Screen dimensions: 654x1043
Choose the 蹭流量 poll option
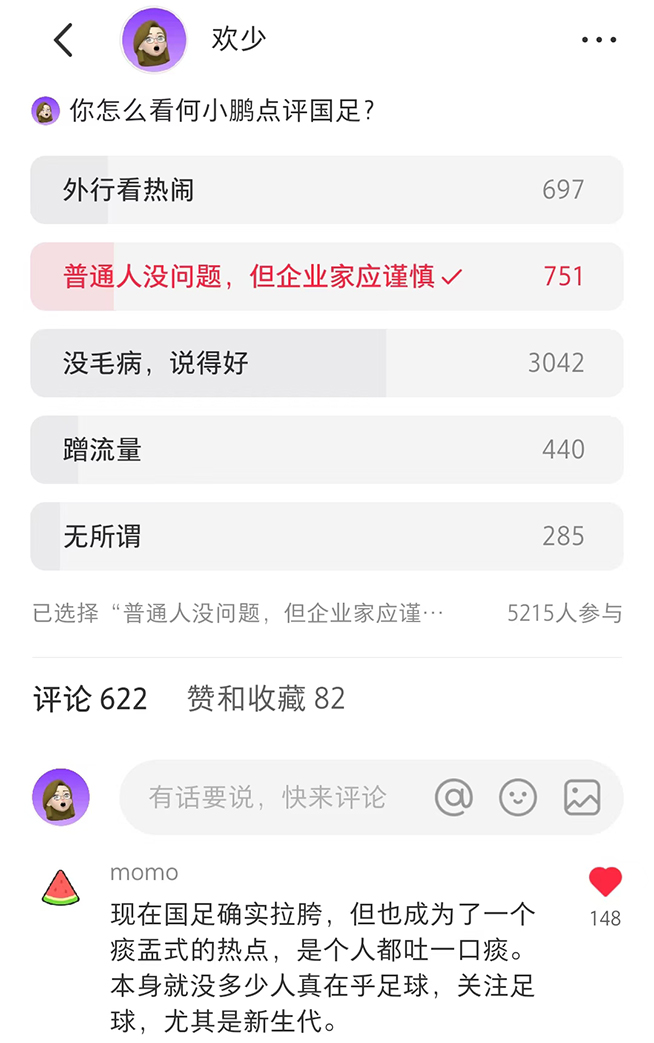coord(326,450)
